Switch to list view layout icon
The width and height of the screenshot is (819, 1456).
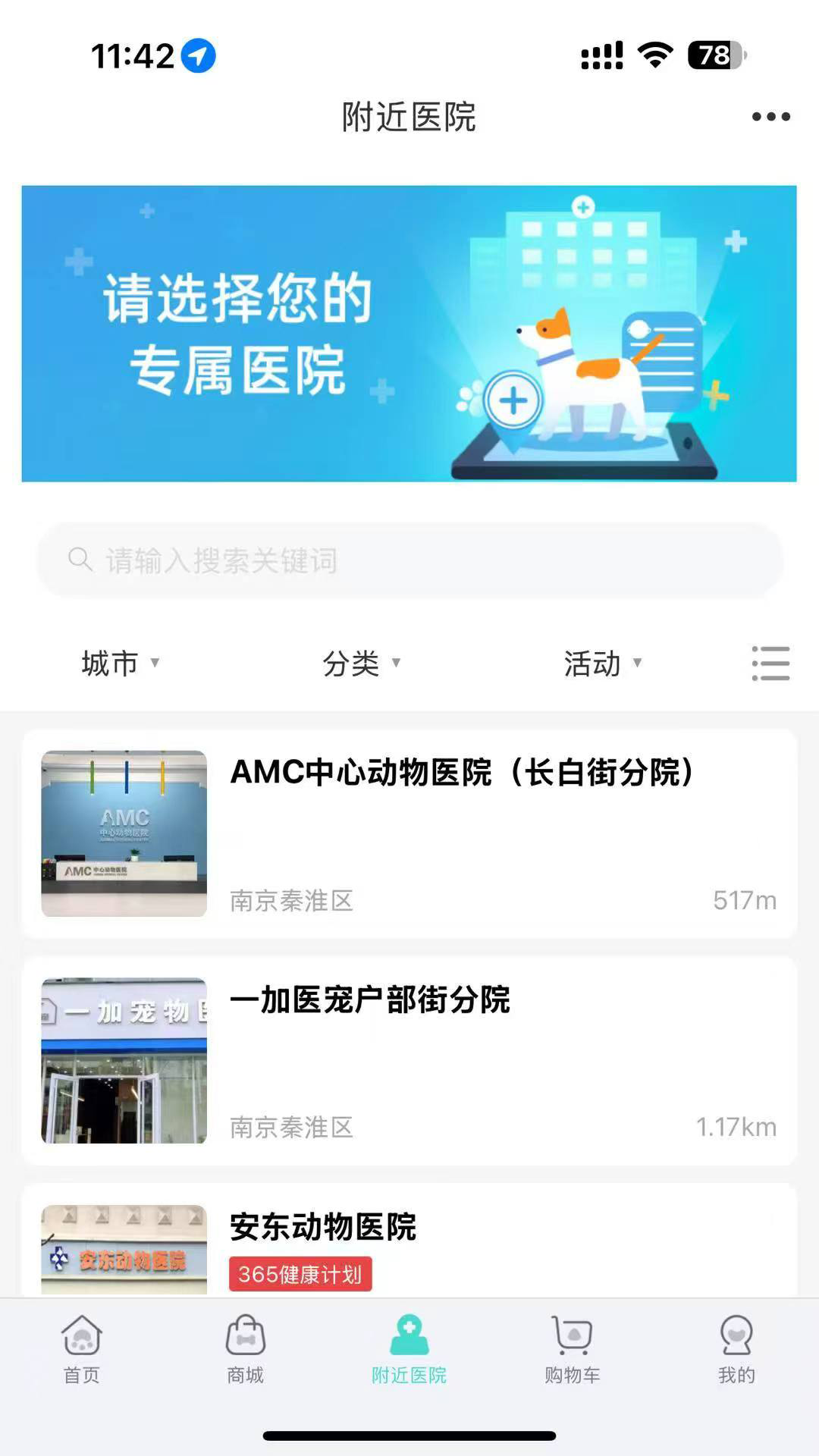pyautogui.click(x=770, y=664)
